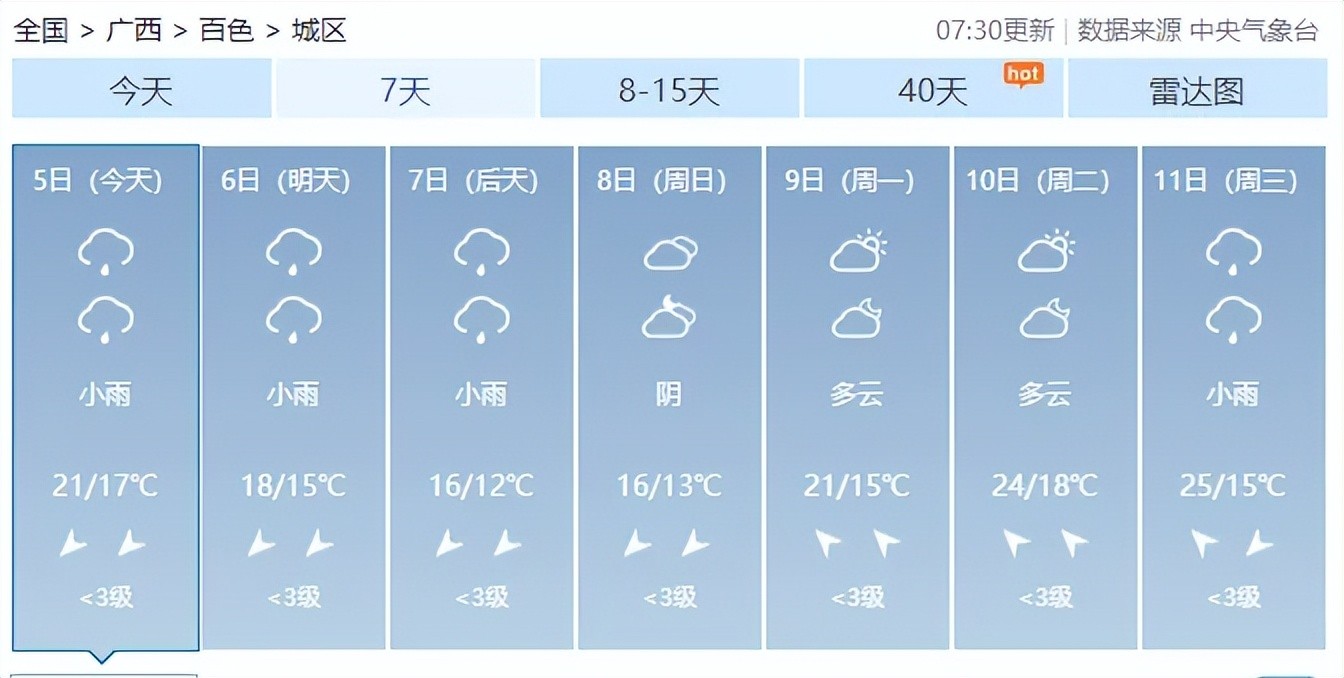1344x678 pixels.
Task: Select the 11日 (周三) forecast card
Action: point(1233,396)
